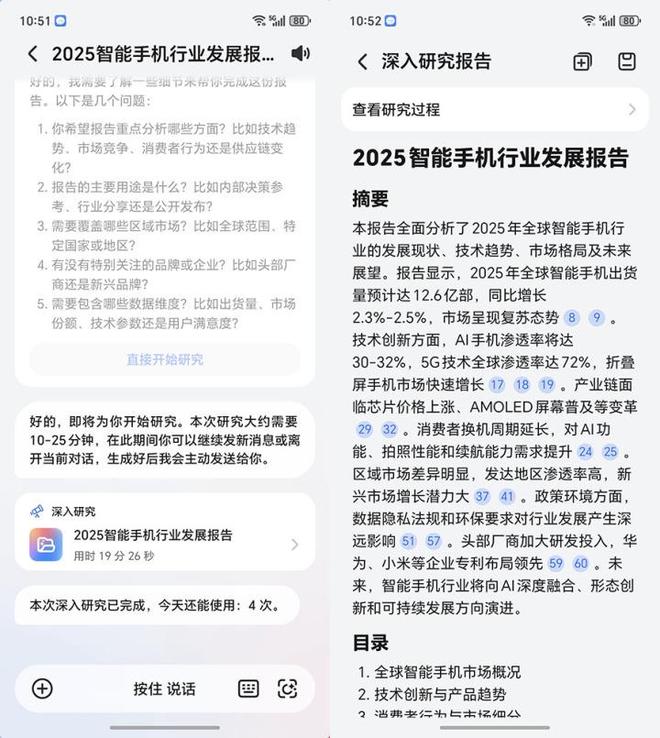Tap 直接开始研究 button
The width and height of the screenshot is (660, 738).
pos(165,359)
